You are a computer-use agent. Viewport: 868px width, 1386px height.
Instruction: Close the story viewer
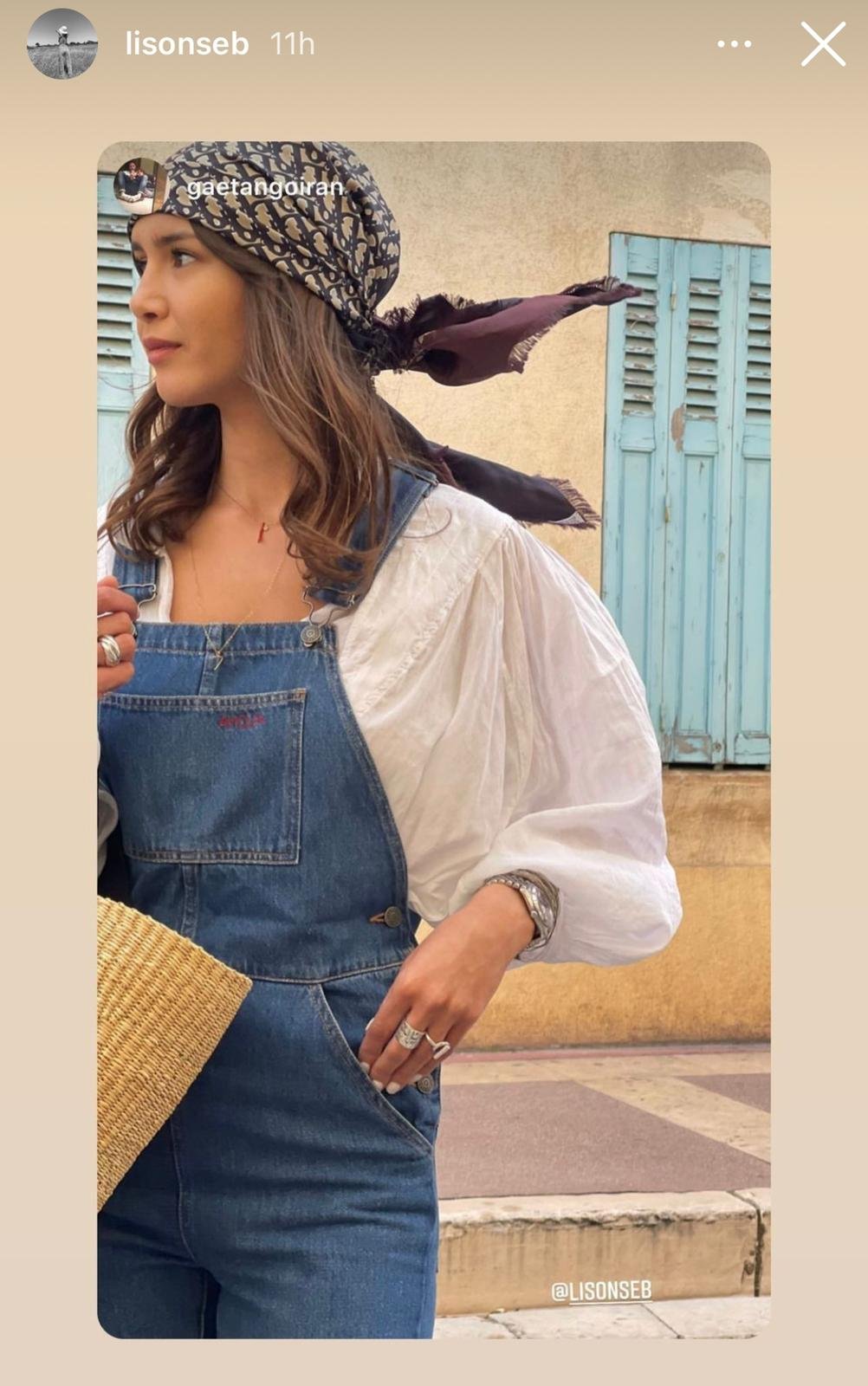[x=822, y=44]
